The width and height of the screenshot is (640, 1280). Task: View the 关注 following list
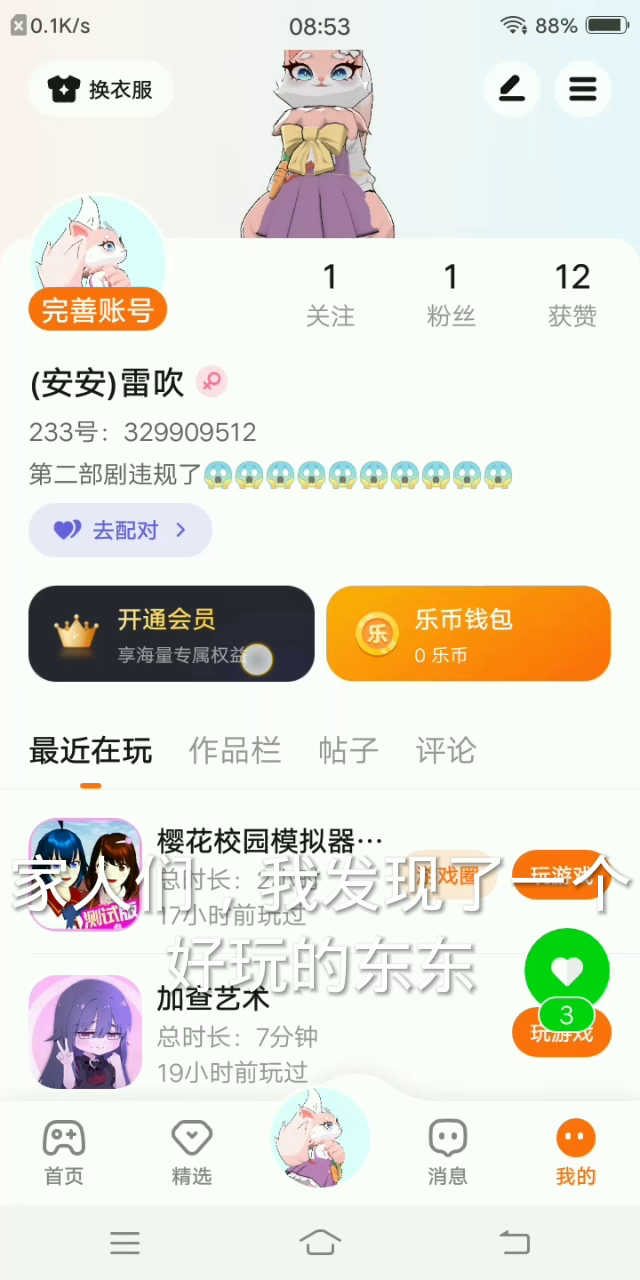[330, 295]
